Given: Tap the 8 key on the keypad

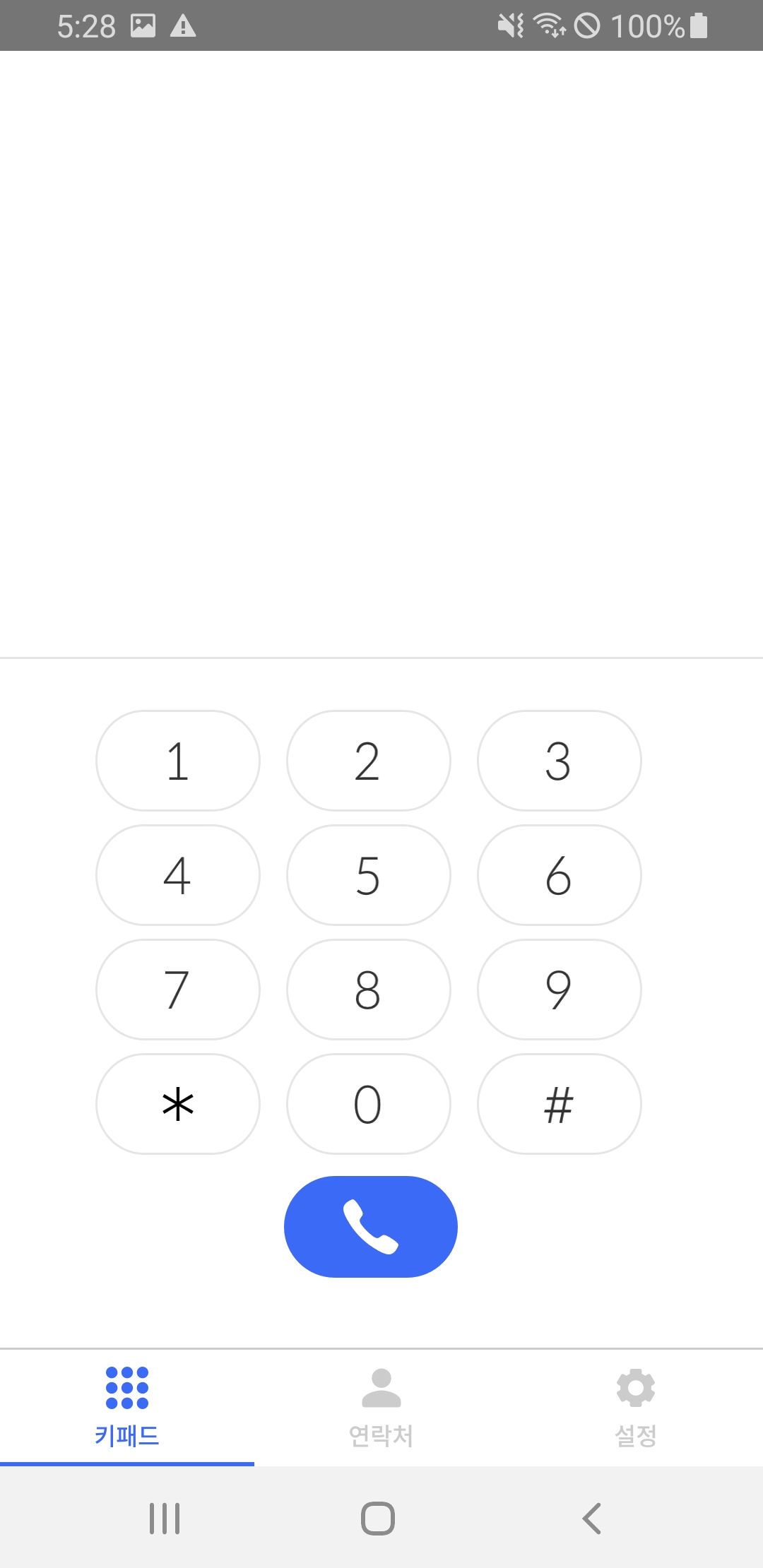Looking at the screenshot, I should [x=369, y=990].
